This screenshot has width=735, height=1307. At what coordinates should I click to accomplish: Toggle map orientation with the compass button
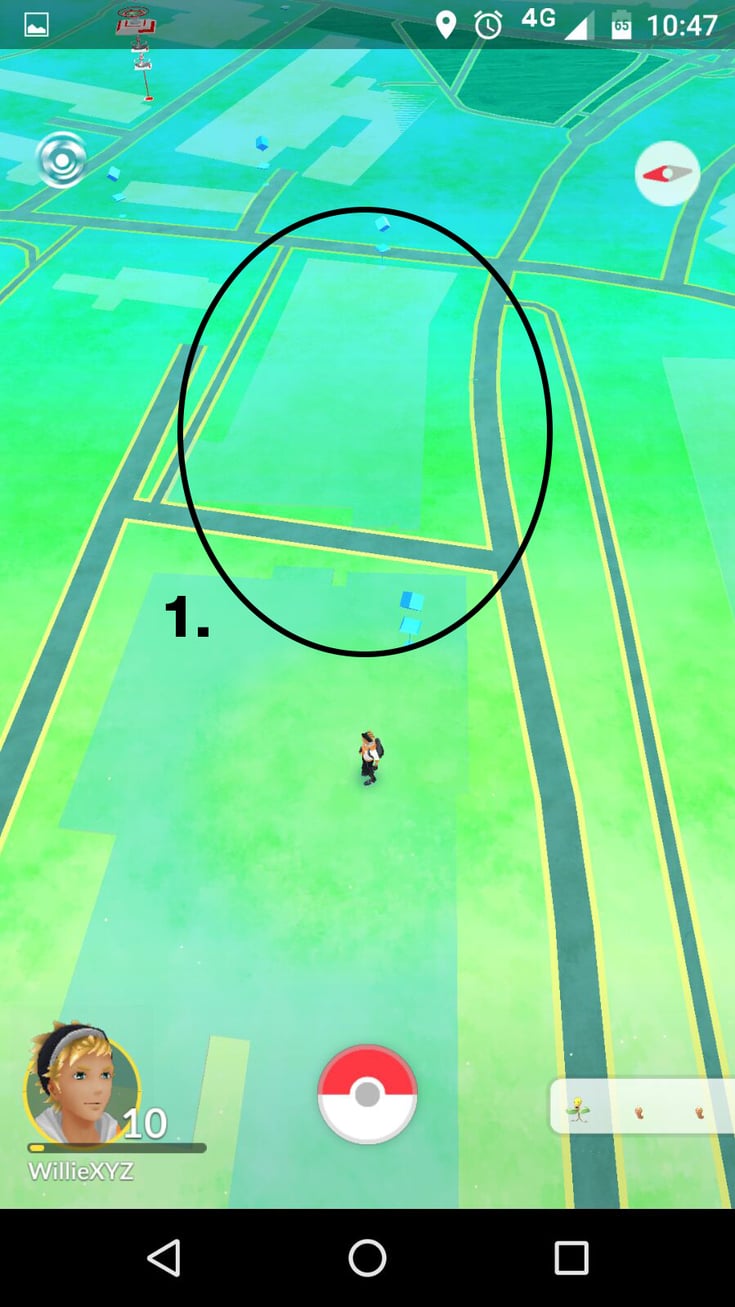point(666,172)
